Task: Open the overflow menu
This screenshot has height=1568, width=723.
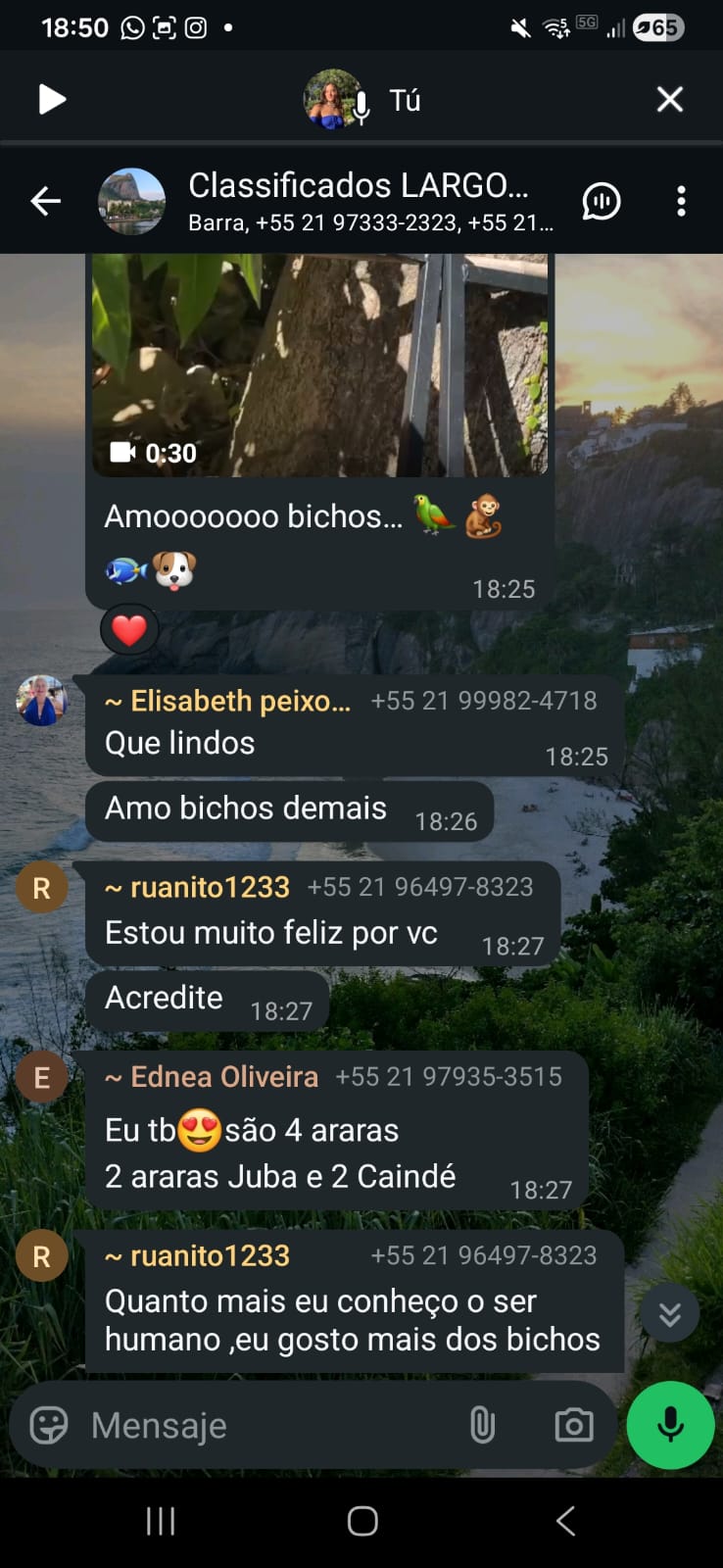Action: [681, 201]
